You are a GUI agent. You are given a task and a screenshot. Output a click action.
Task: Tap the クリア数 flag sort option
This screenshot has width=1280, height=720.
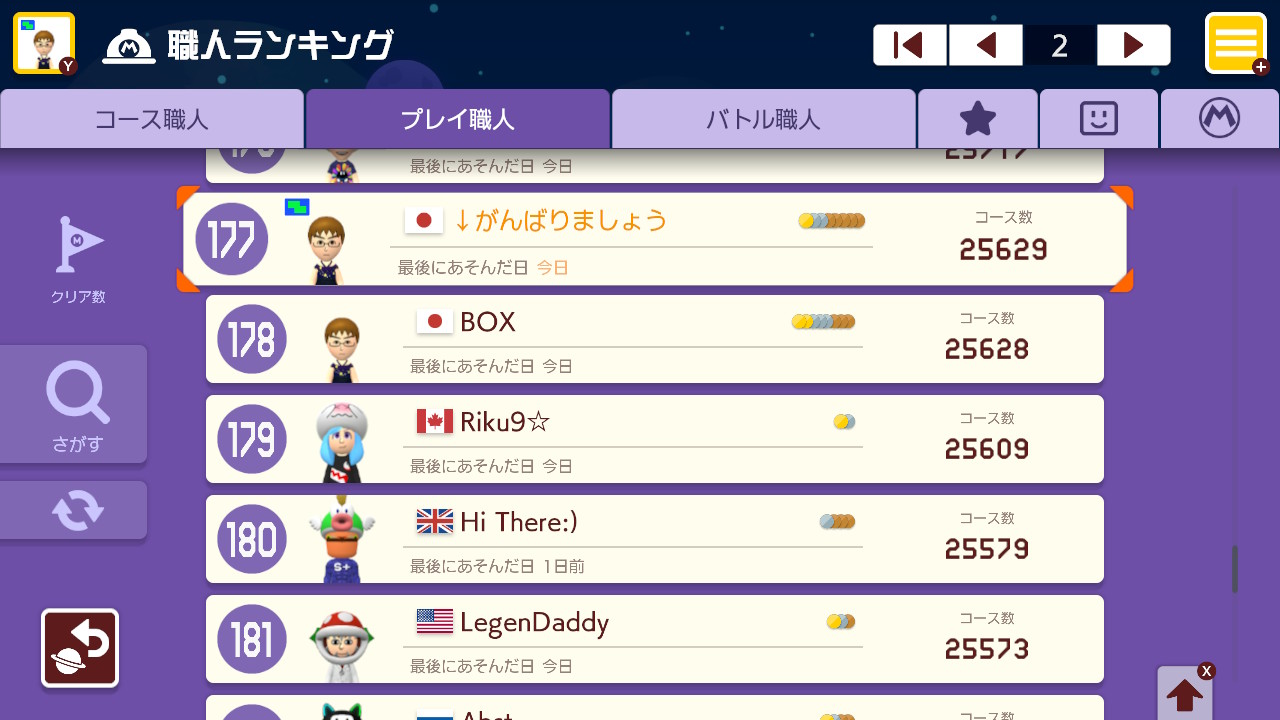(78, 258)
